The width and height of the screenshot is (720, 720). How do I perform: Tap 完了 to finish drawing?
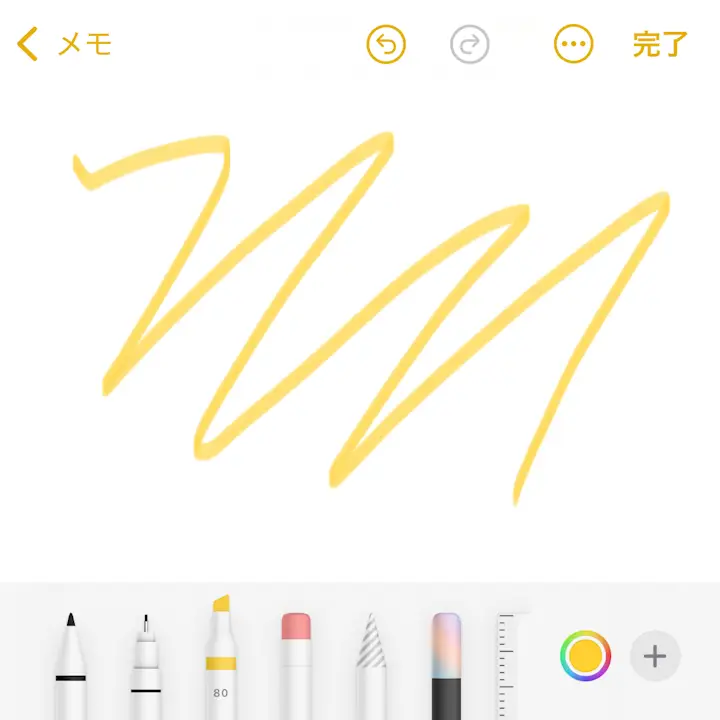coord(660,44)
